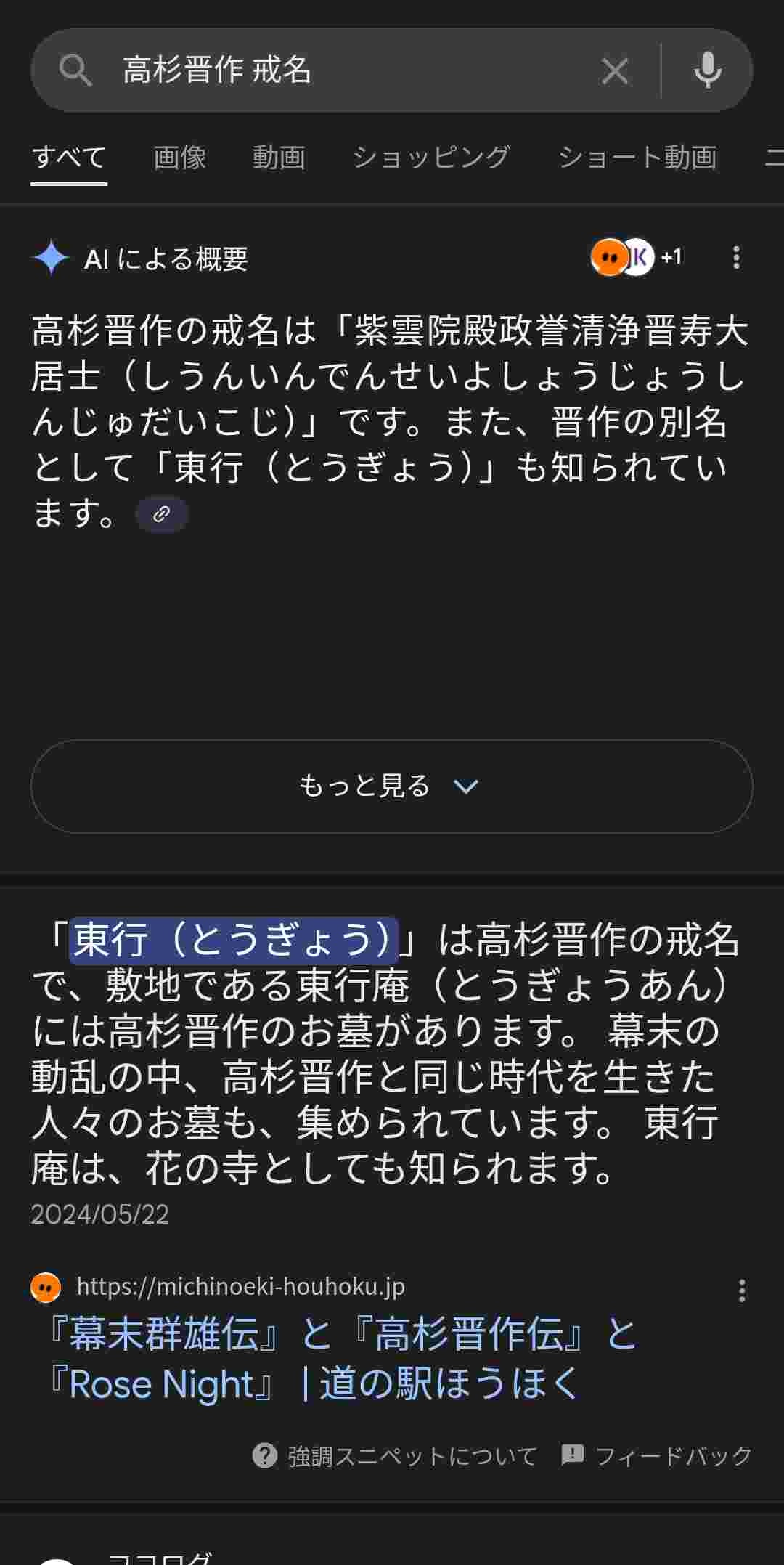The height and width of the screenshot is (1565, 784).
Task: Open the AI overview overflow menu
Action: 736,258
